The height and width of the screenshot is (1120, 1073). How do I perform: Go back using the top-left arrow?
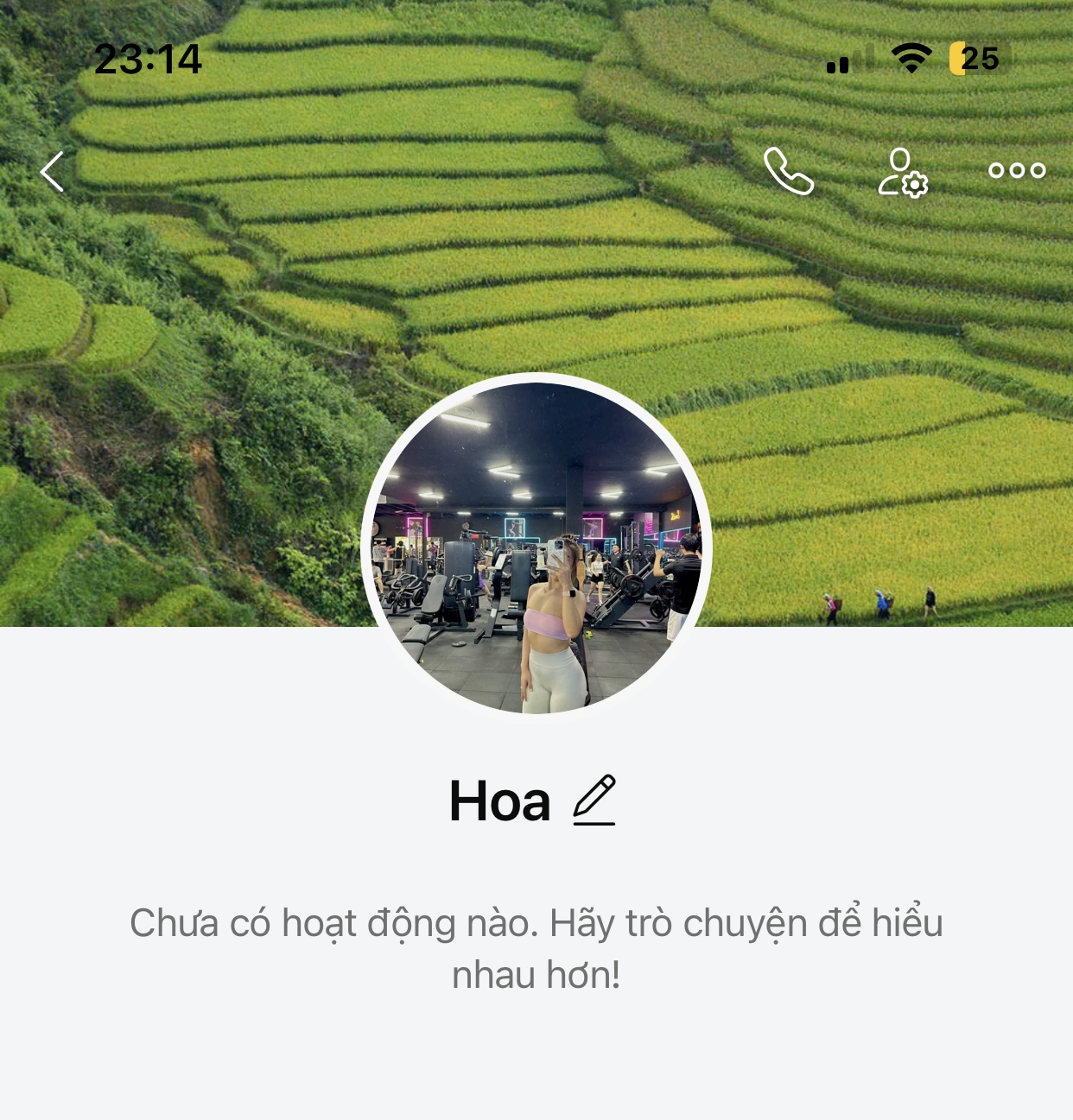click(53, 172)
